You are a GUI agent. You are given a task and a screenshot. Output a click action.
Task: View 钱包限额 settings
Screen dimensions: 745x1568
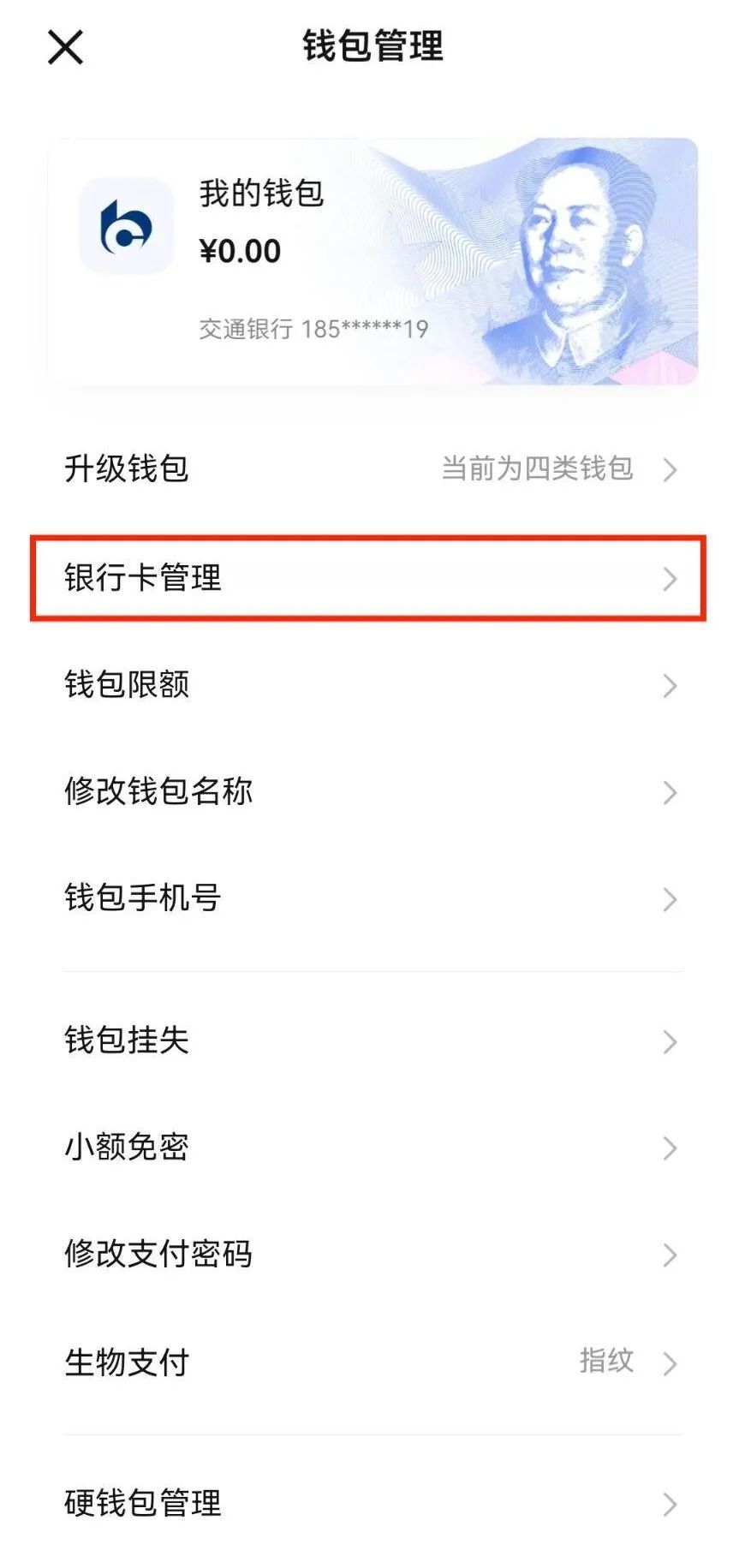pyautogui.click(x=372, y=685)
